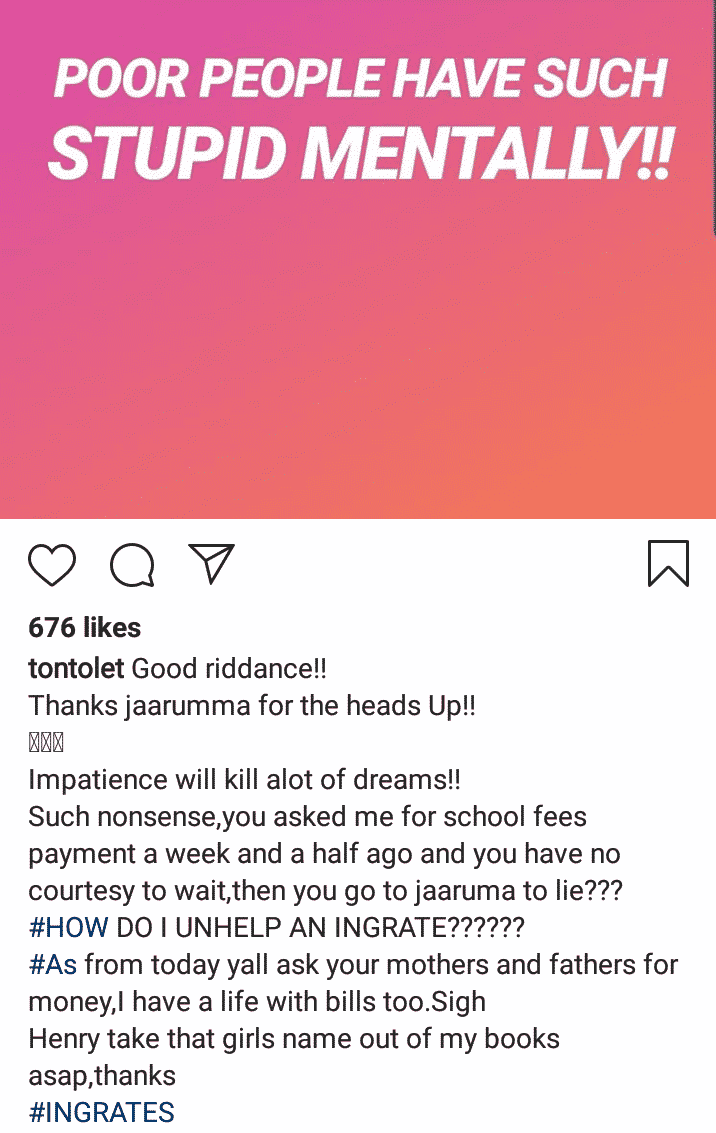Open comments on this post
The image size is (716, 1133).
pyautogui.click(x=132, y=565)
